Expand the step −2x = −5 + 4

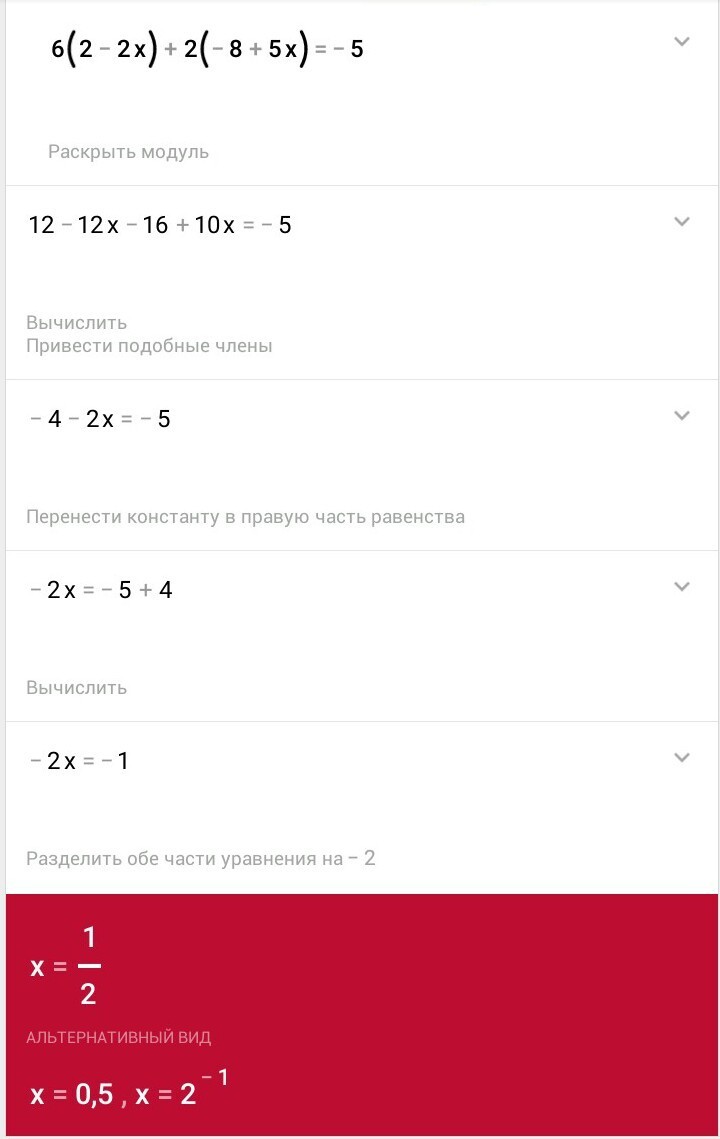tap(682, 587)
